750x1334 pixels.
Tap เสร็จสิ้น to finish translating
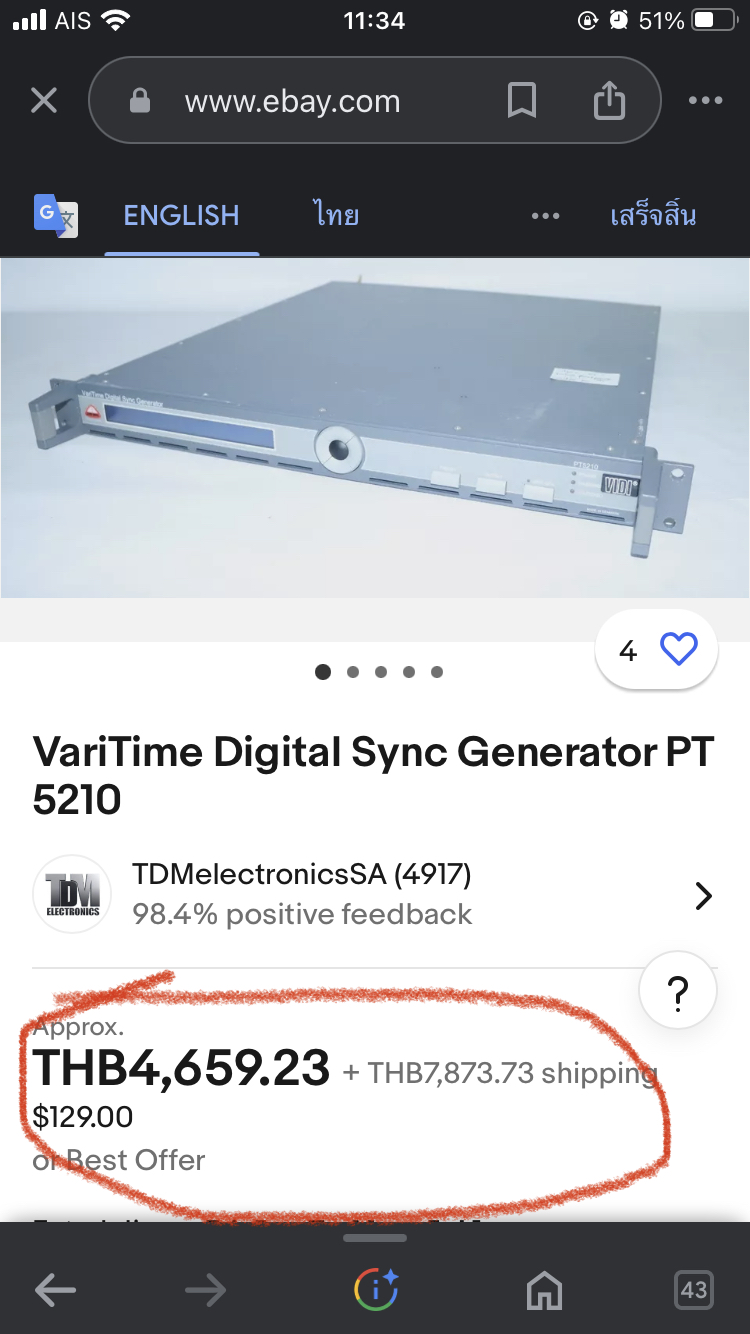coord(653,215)
